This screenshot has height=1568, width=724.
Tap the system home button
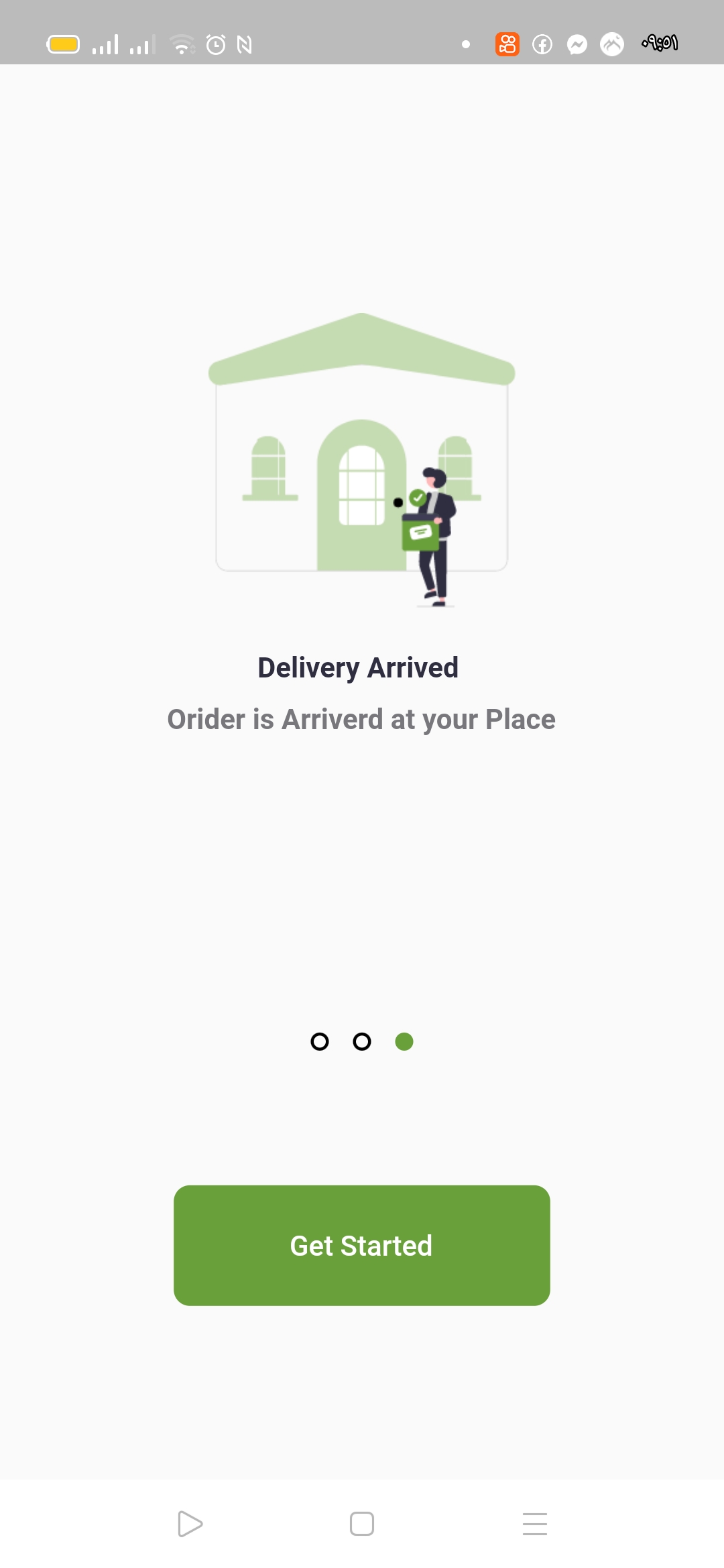(361, 1524)
